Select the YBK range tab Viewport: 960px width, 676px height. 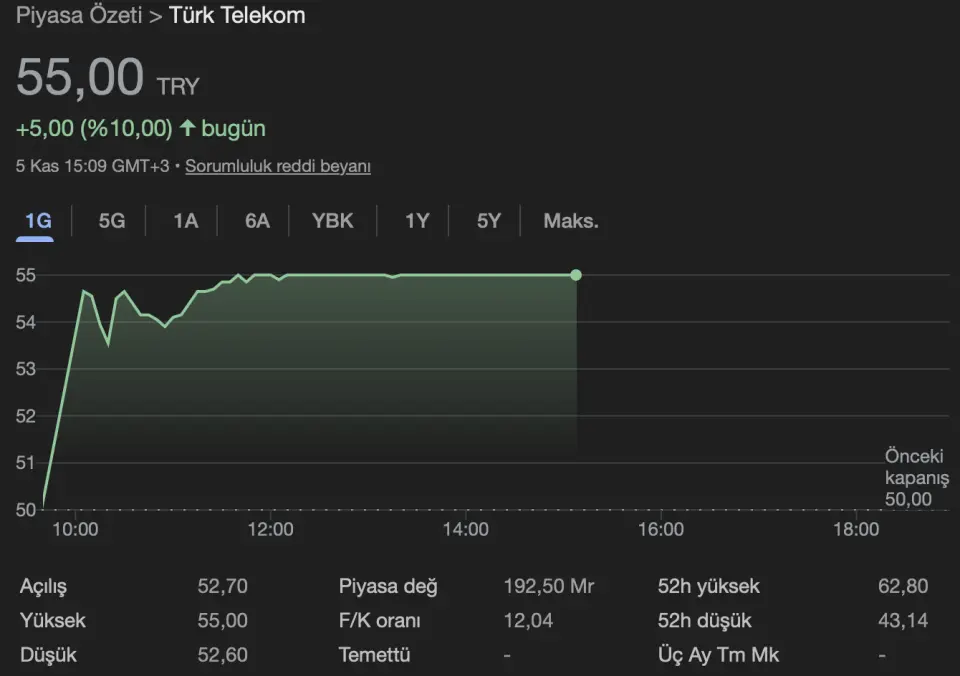[332, 221]
